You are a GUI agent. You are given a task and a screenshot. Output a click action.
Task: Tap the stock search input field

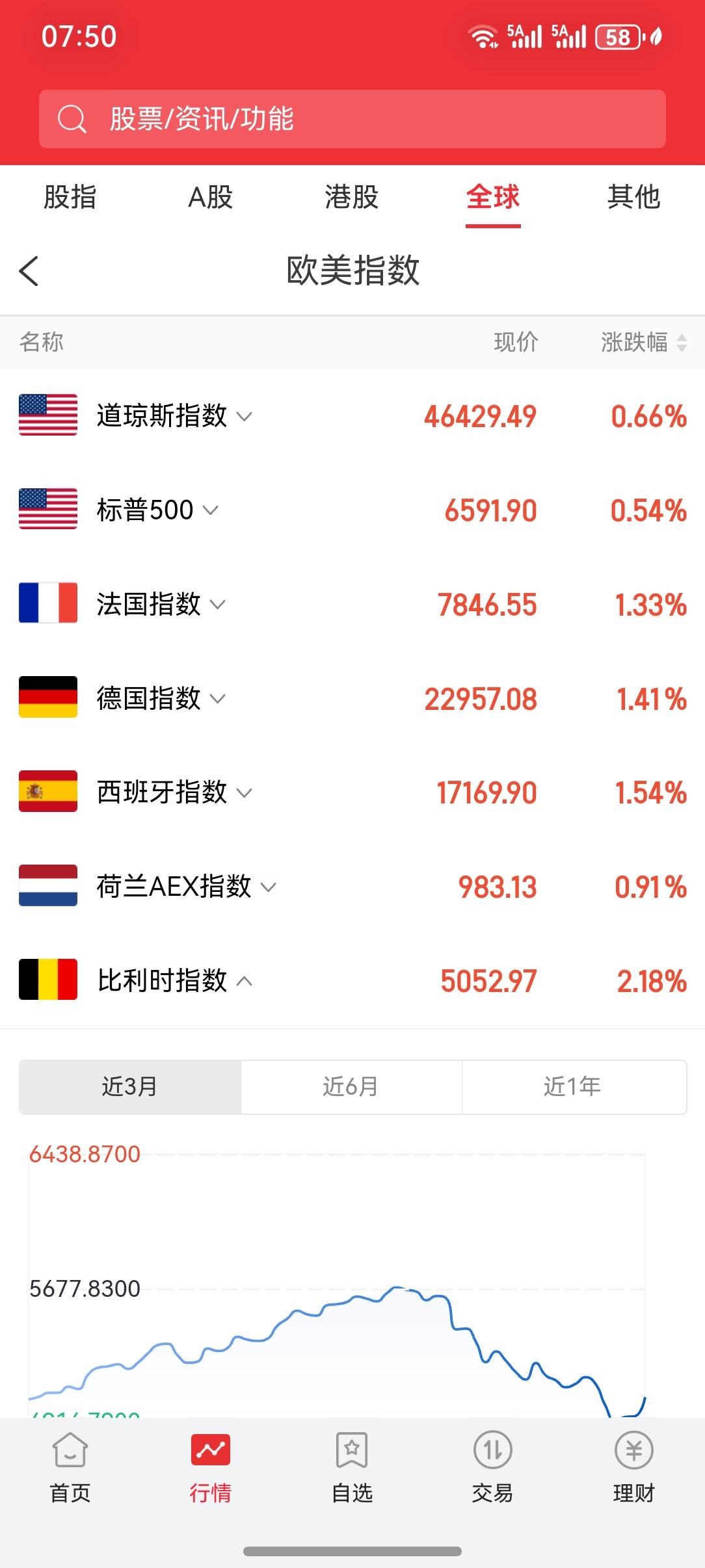[351, 118]
